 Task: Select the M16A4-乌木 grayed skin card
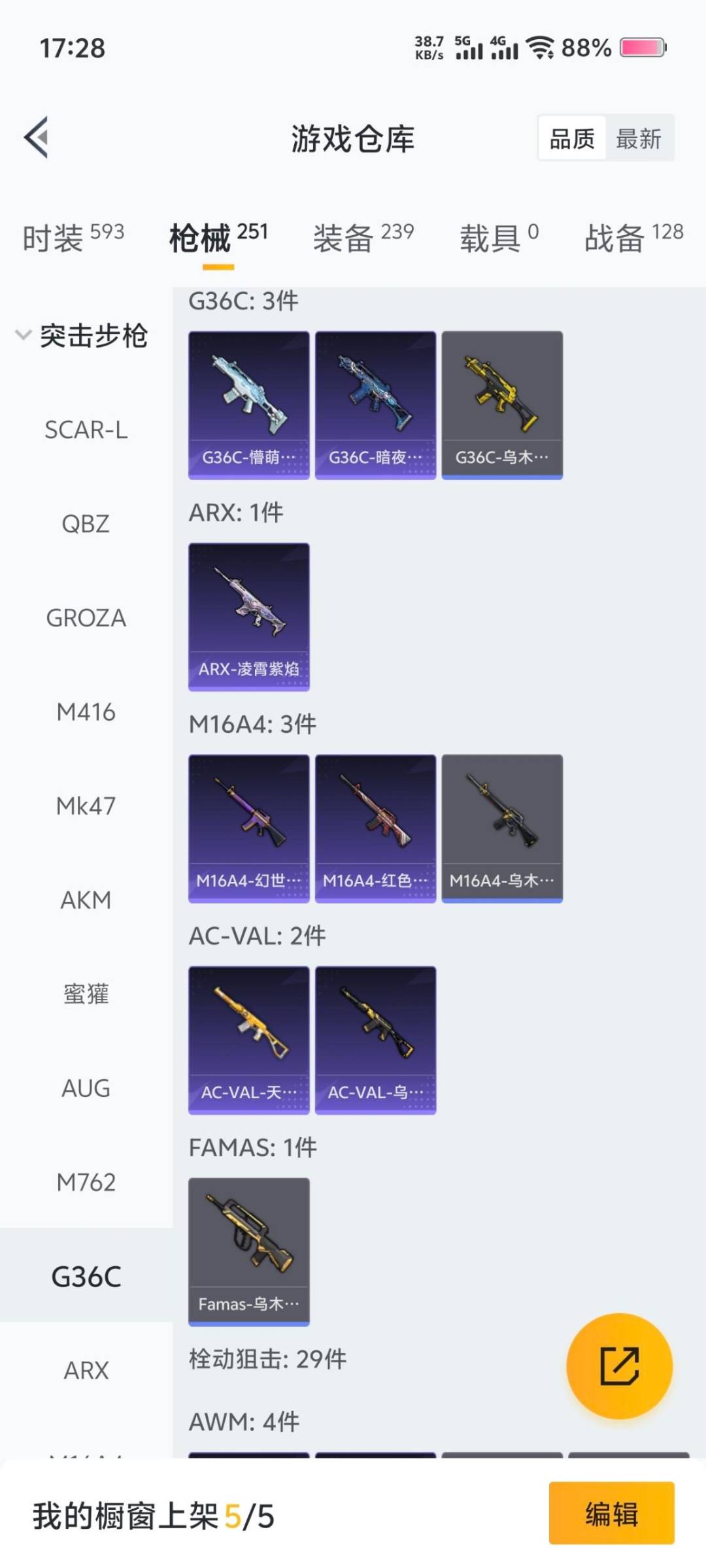tap(502, 826)
